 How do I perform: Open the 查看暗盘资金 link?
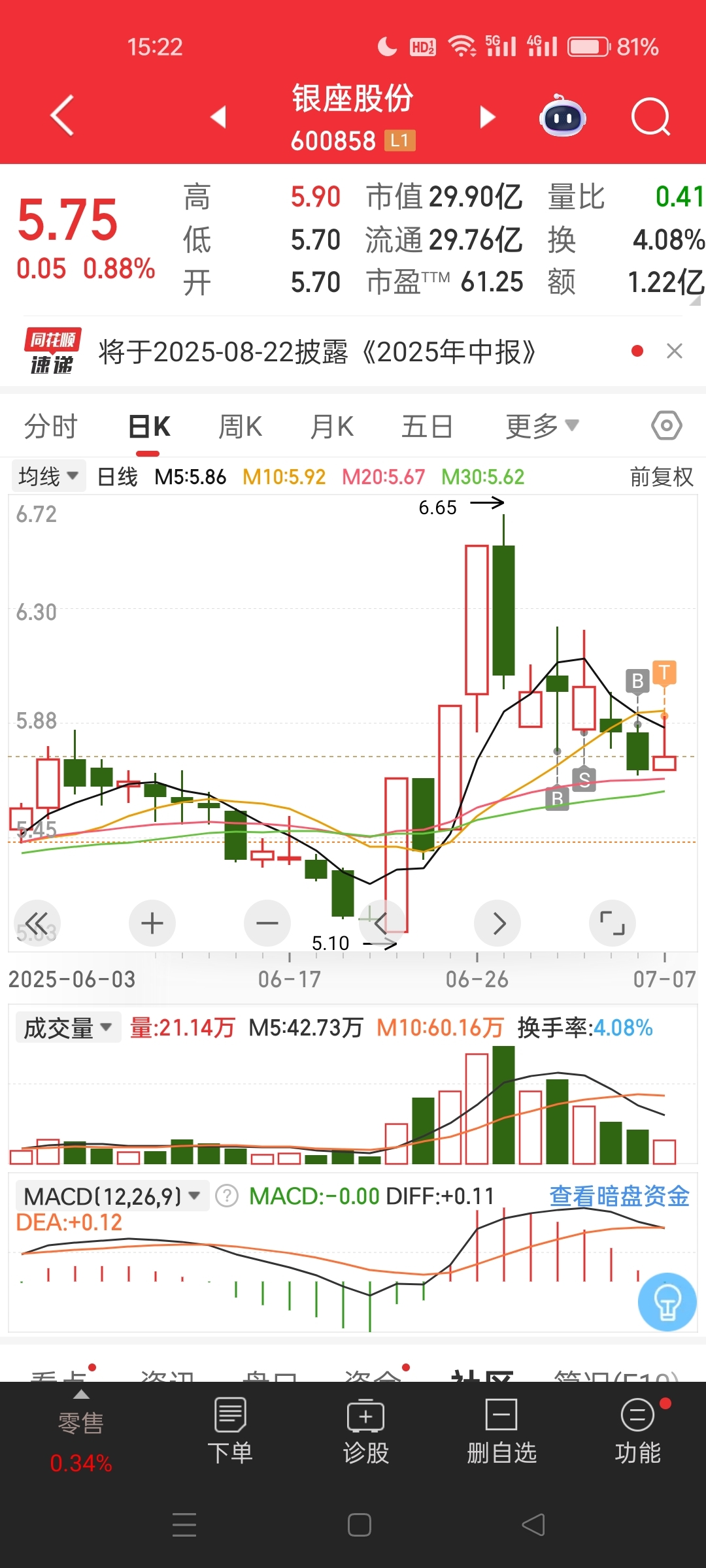pyautogui.click(x=620, y=1196)
